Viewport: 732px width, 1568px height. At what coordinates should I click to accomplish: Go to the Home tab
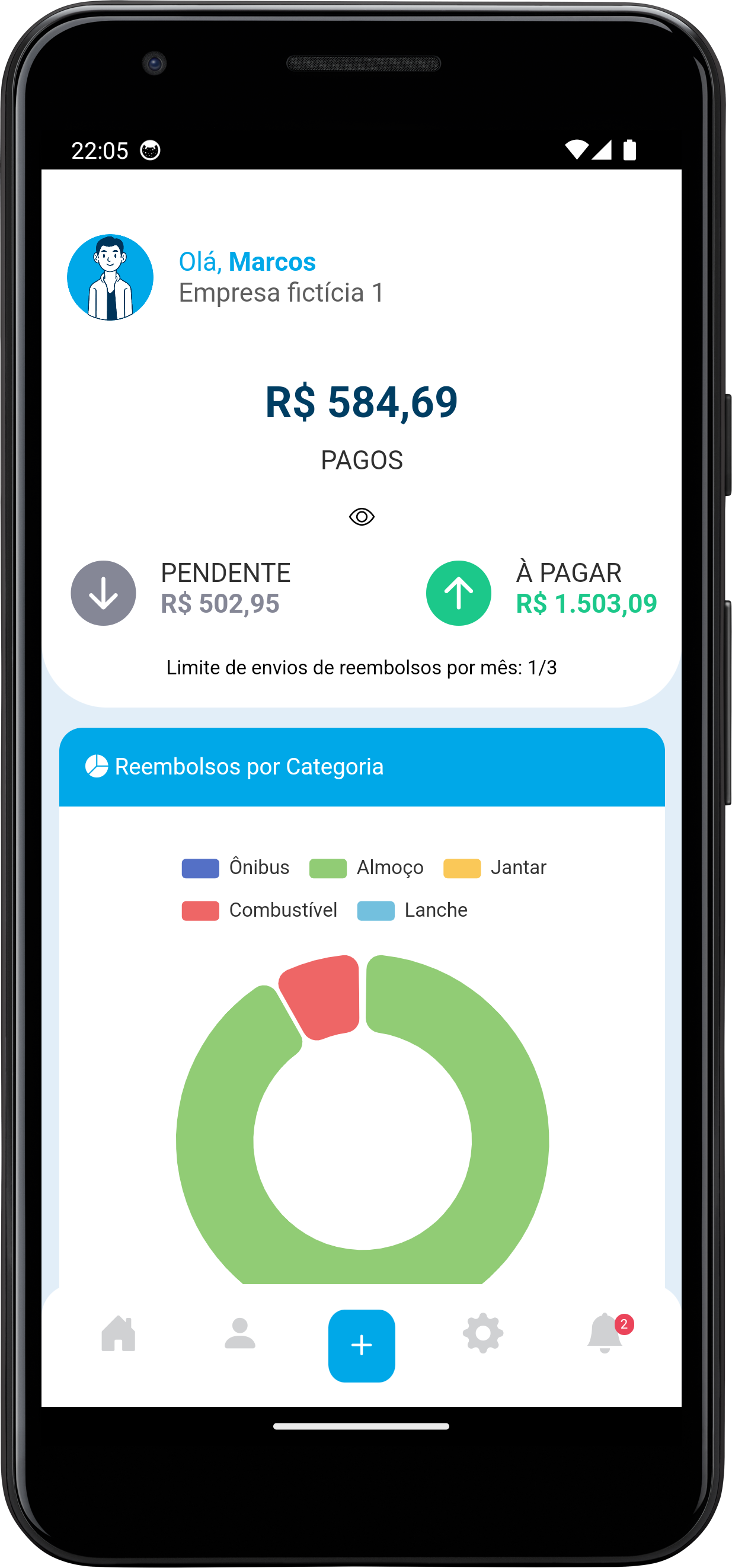(118, 1334)
